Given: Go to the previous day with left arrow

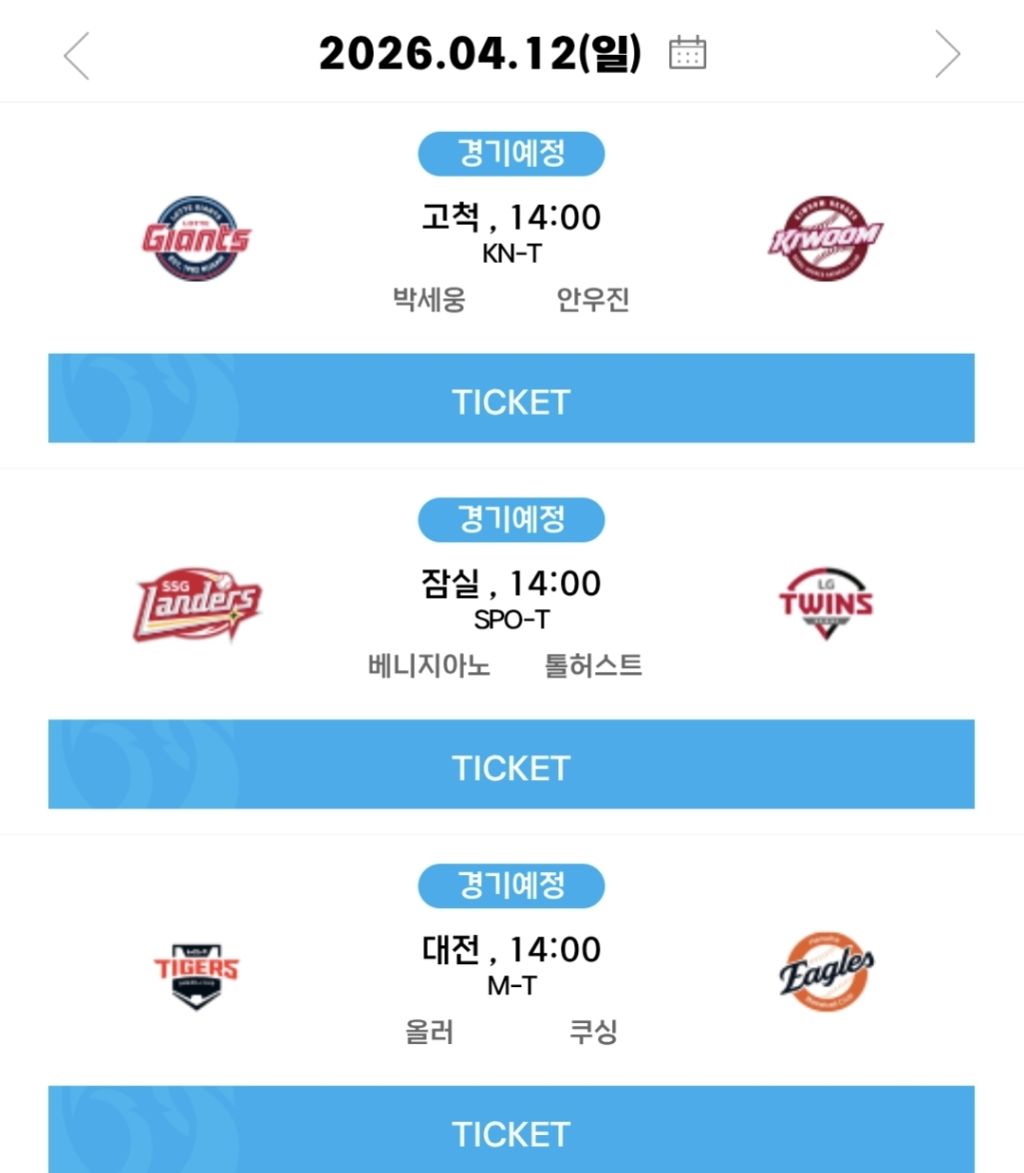Looking at the screenshot, I should 76,56.
